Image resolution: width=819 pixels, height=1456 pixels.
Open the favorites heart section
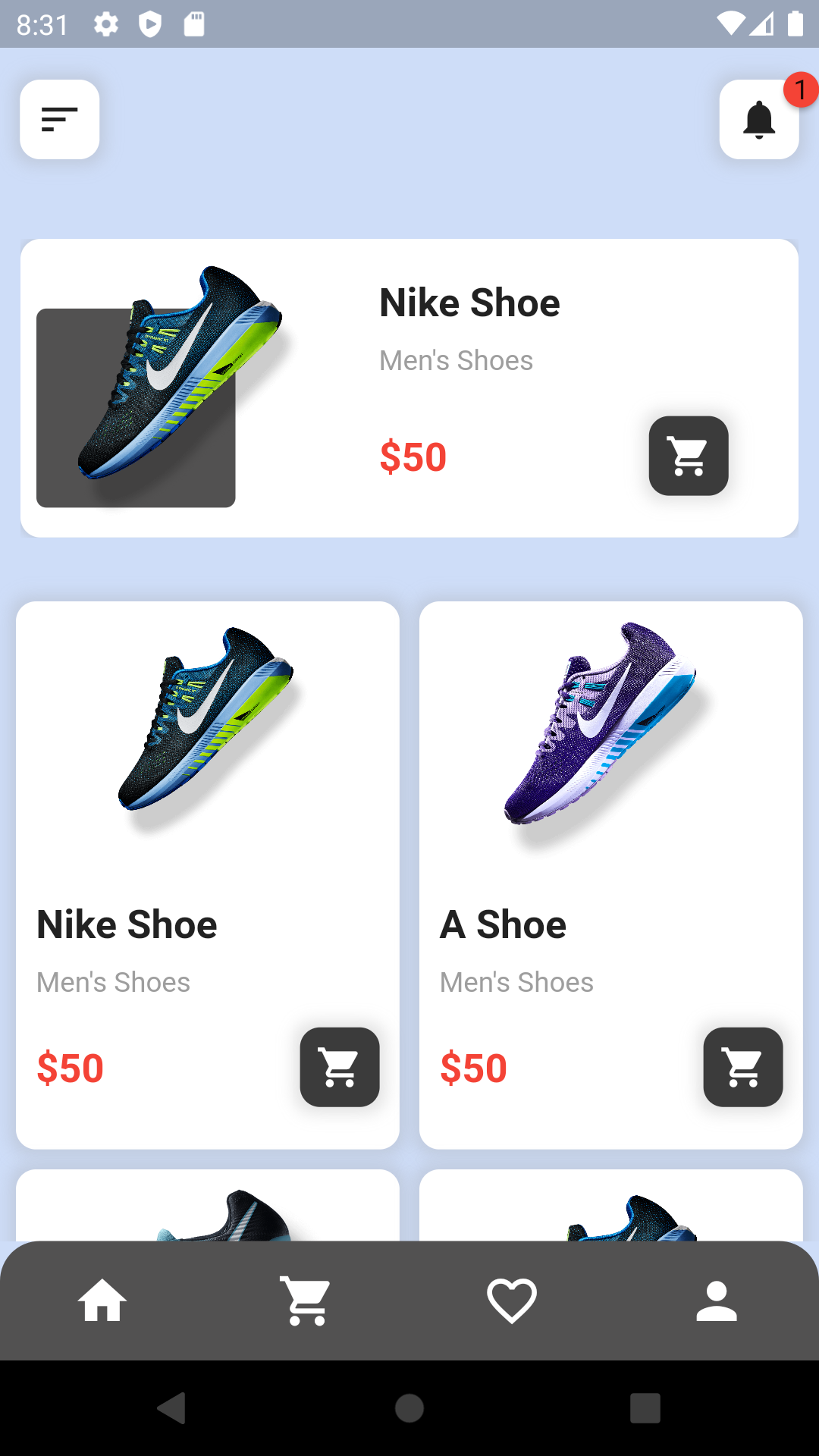512,1299
